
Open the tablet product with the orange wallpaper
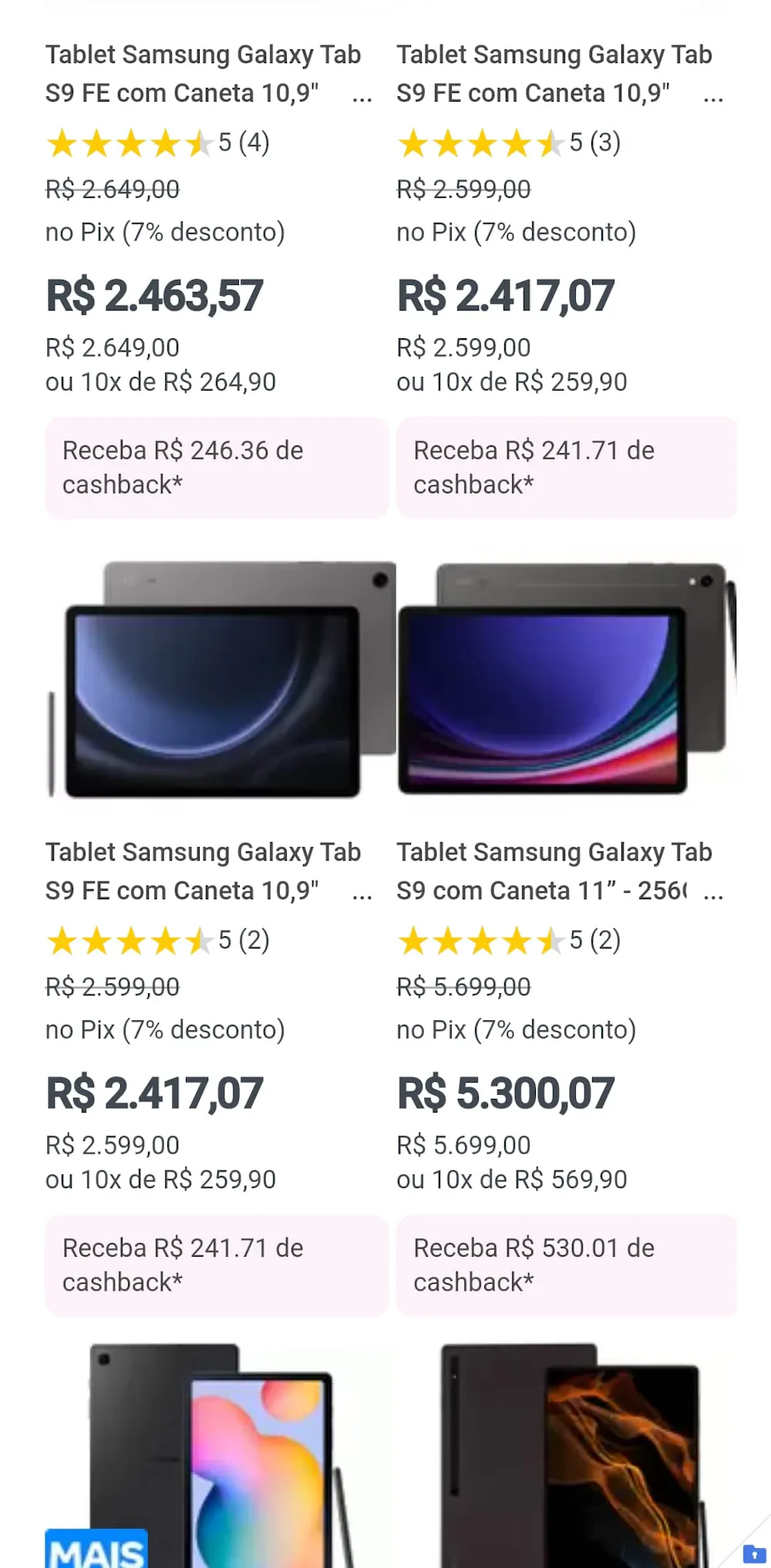pos(571,1456)
